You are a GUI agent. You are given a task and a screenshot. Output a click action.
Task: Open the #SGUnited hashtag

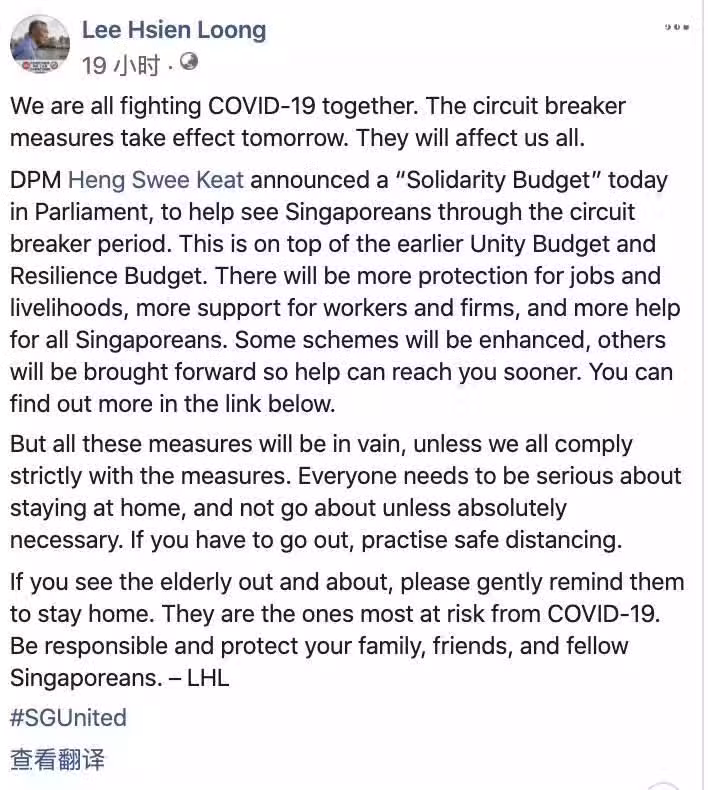pyautogui.click(x=68, y=718)
